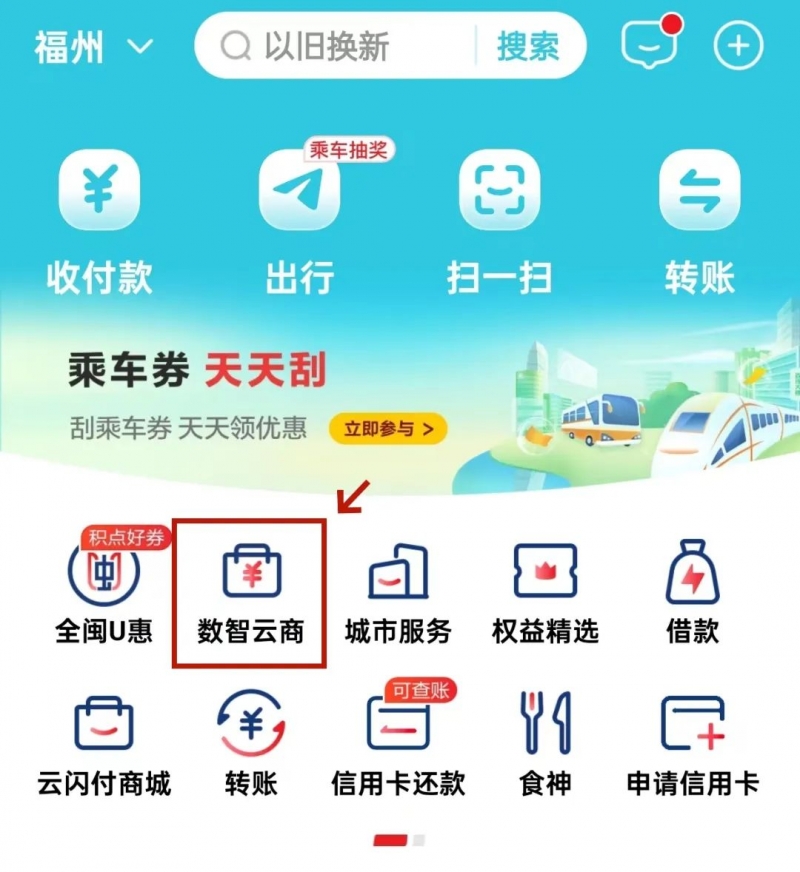Open 收付款 payment code
The image size is (800, 872).
[x=99, y=220]
